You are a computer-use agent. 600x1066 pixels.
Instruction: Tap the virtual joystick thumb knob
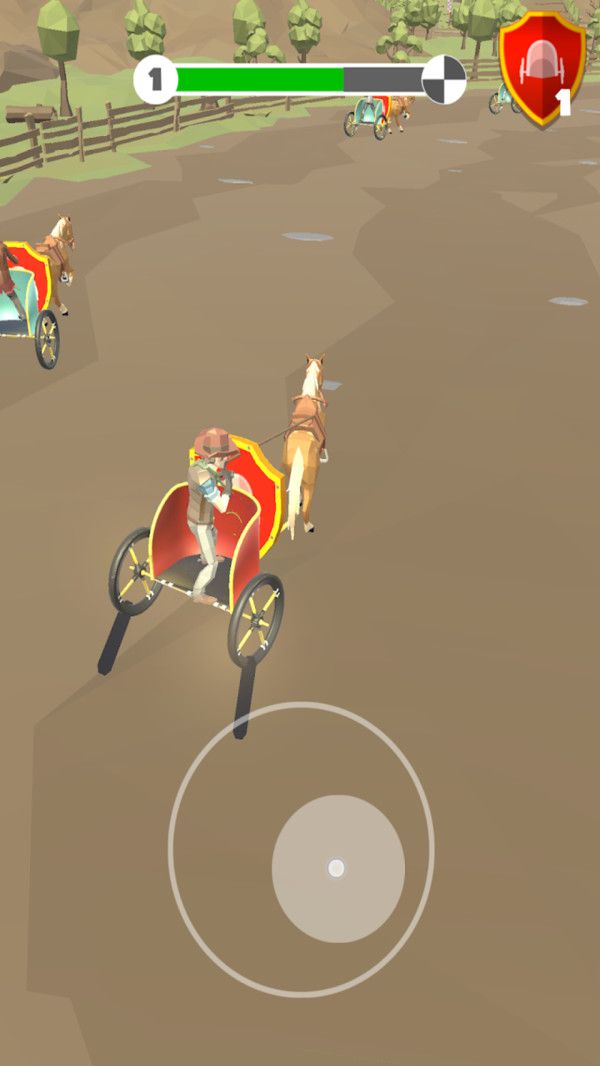pyautogui.click(x=338, y=868)
